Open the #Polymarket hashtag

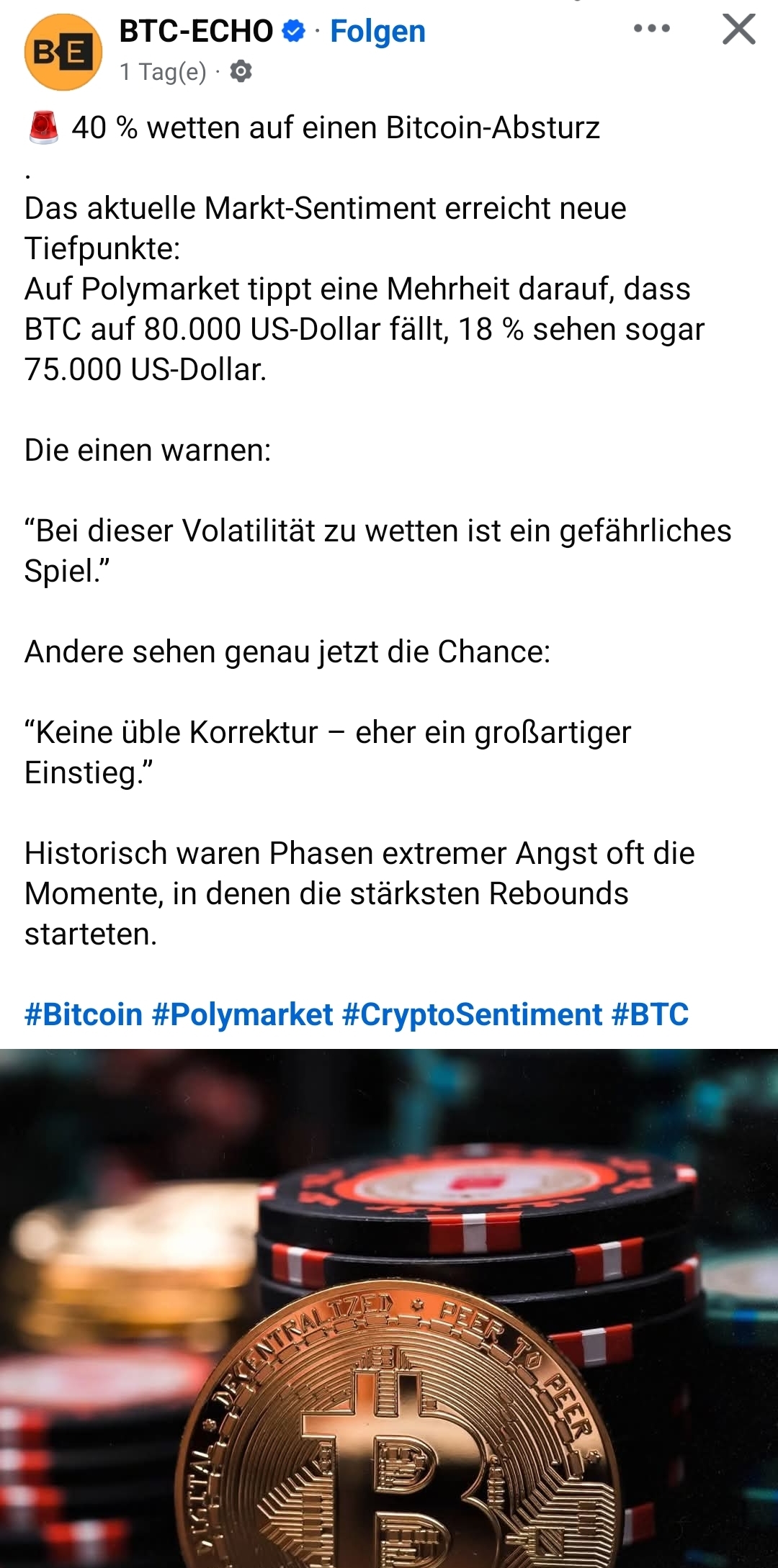(x=243, y=1014)
